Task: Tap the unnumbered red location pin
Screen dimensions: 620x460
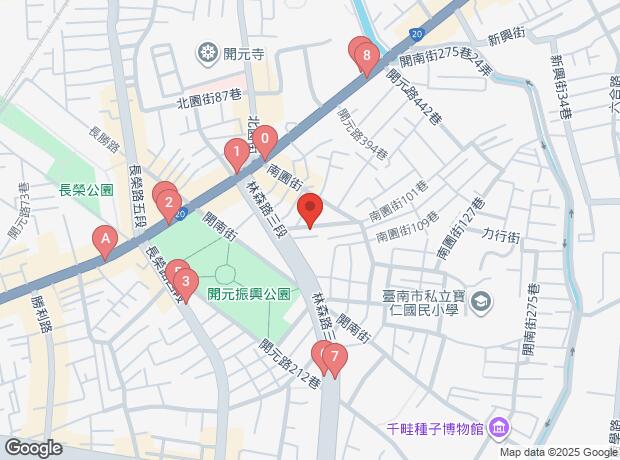Action: pos(310,211)
